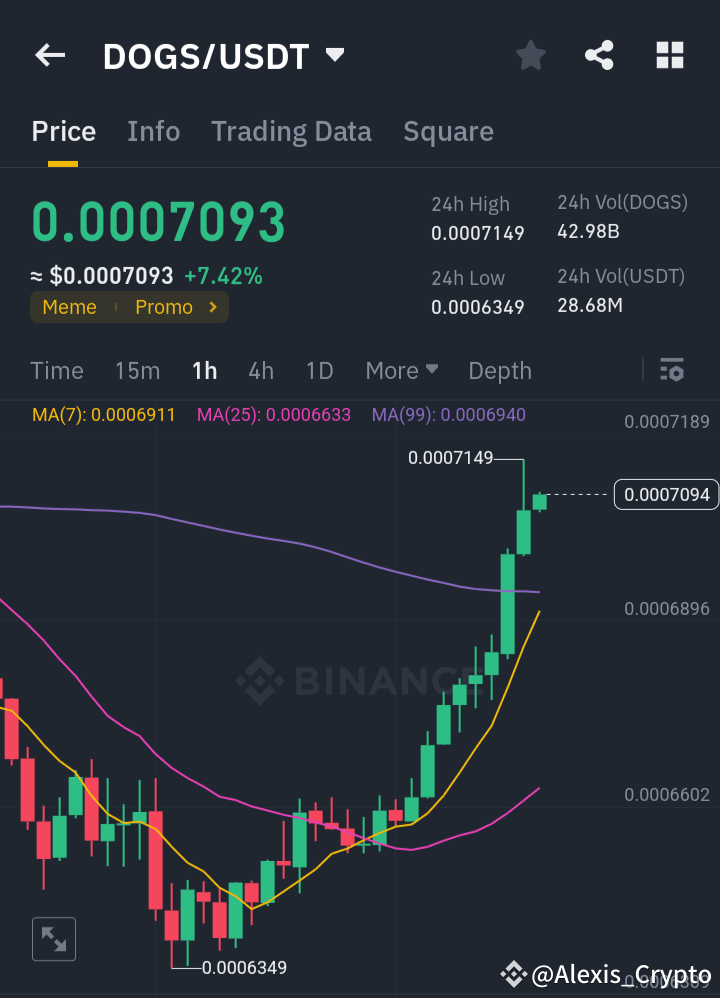Select the 4h timeframe
Screen dimensions: 720x998
(261, 370)
